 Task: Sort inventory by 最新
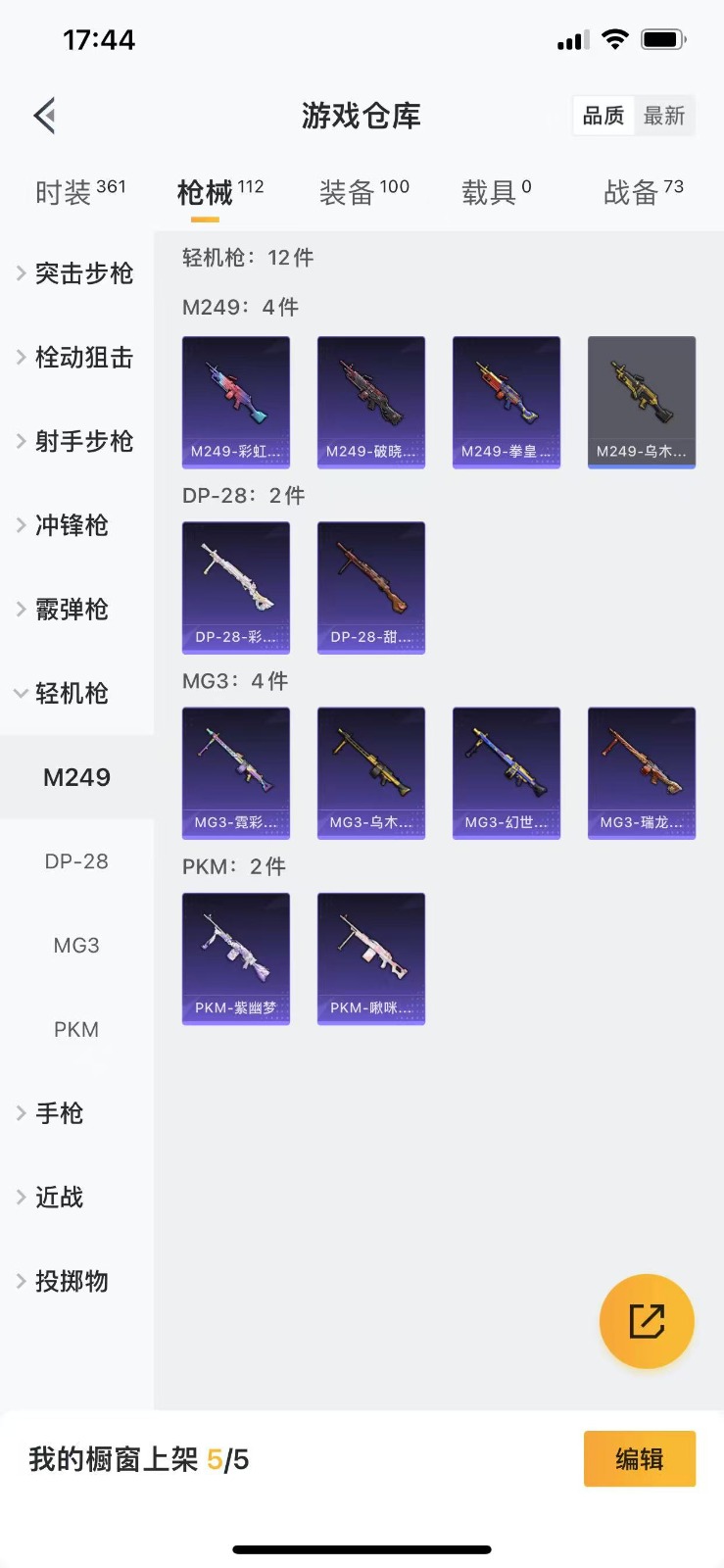(x=663, y=116)
